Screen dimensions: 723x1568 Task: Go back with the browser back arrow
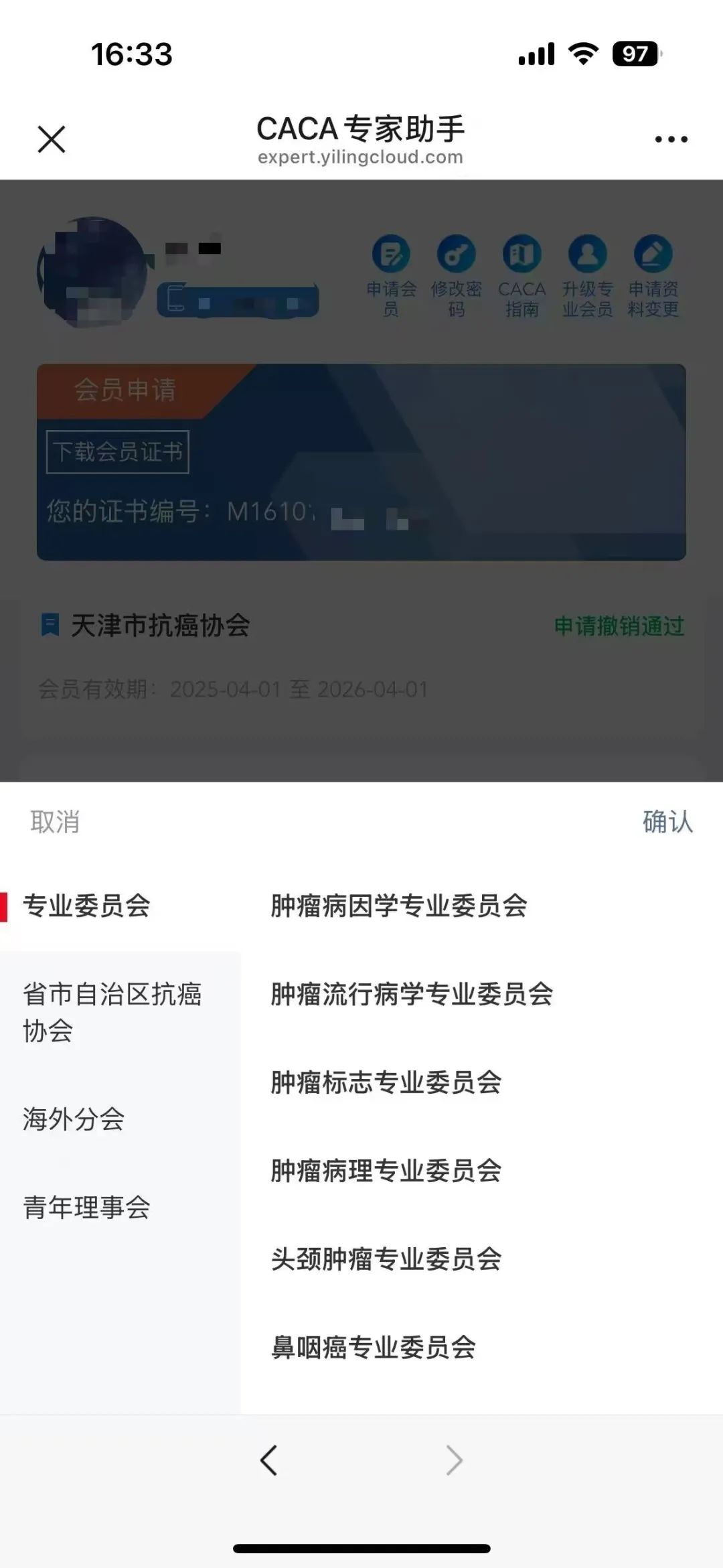[x=269, y=1460]
